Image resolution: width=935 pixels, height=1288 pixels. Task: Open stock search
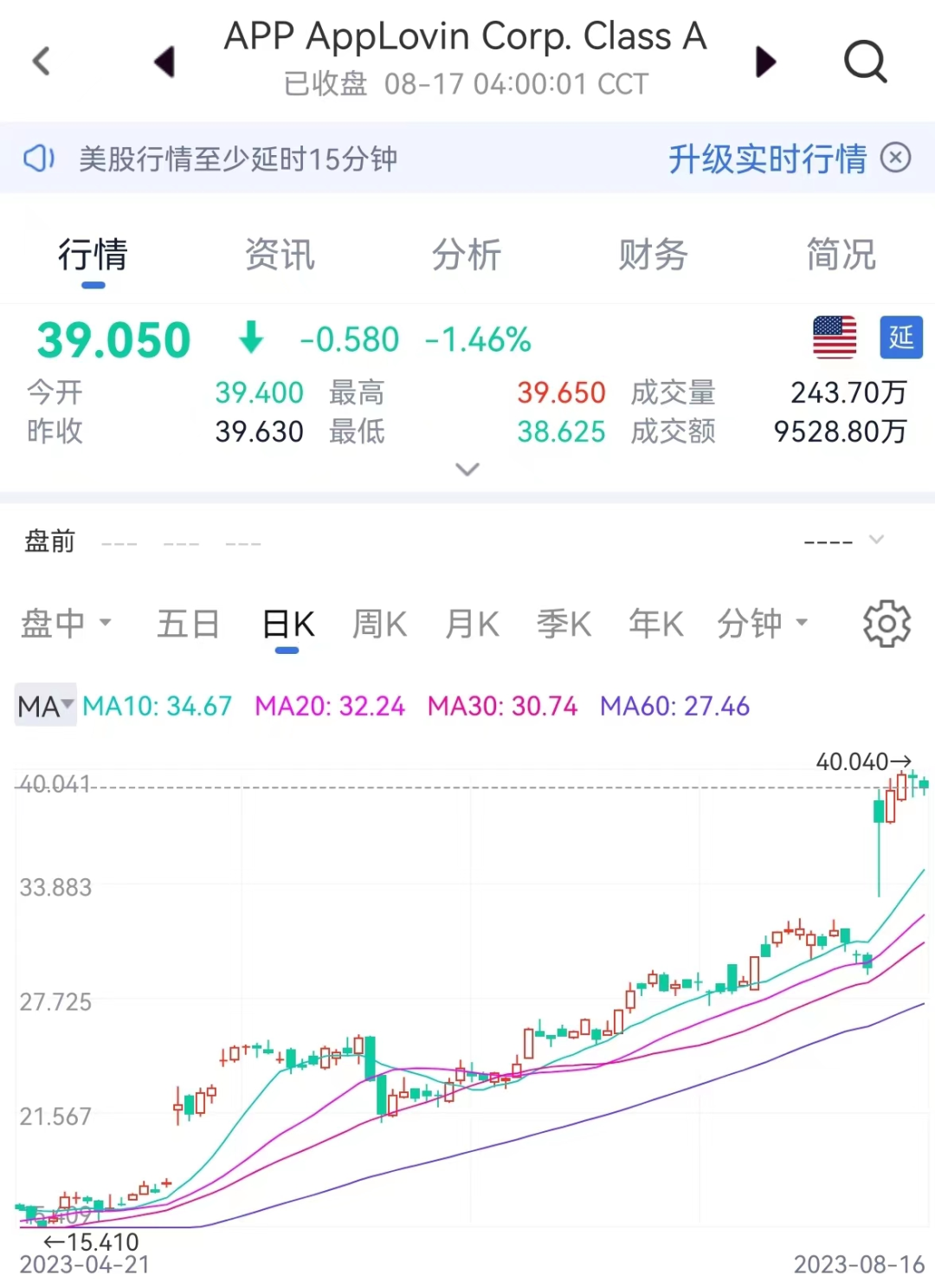pos(865,61)
